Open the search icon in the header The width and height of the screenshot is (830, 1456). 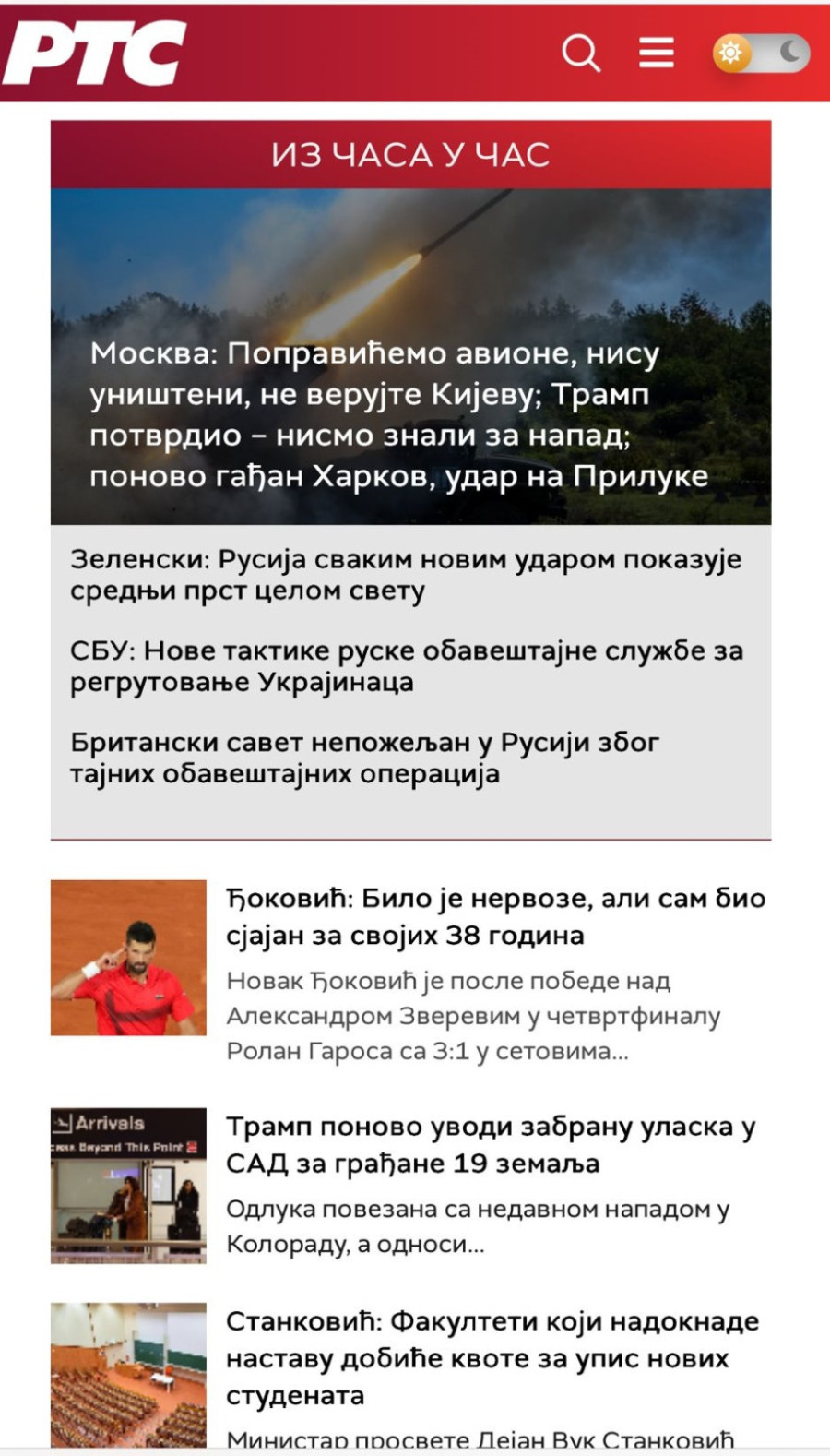coord(581,53)
